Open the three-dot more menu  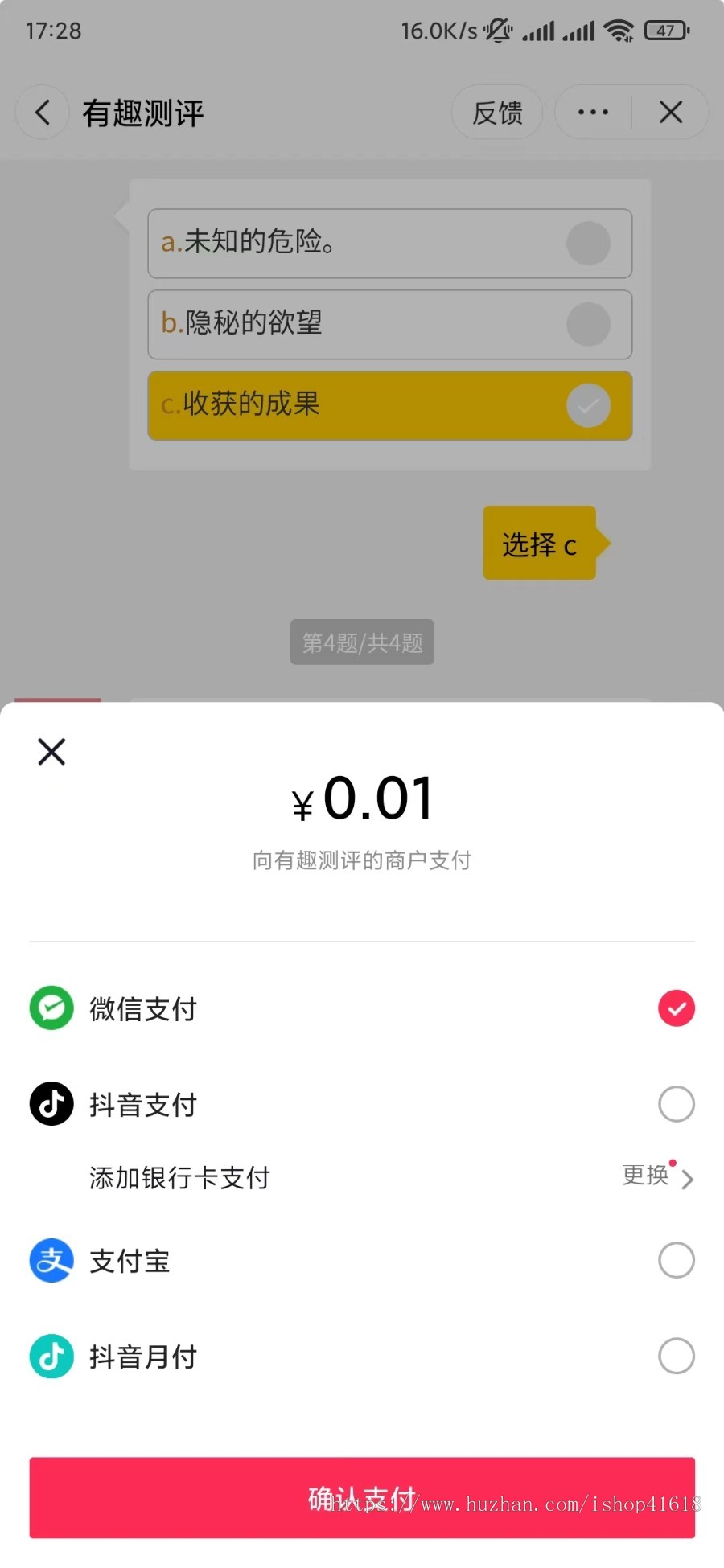(x=593, y=113)
